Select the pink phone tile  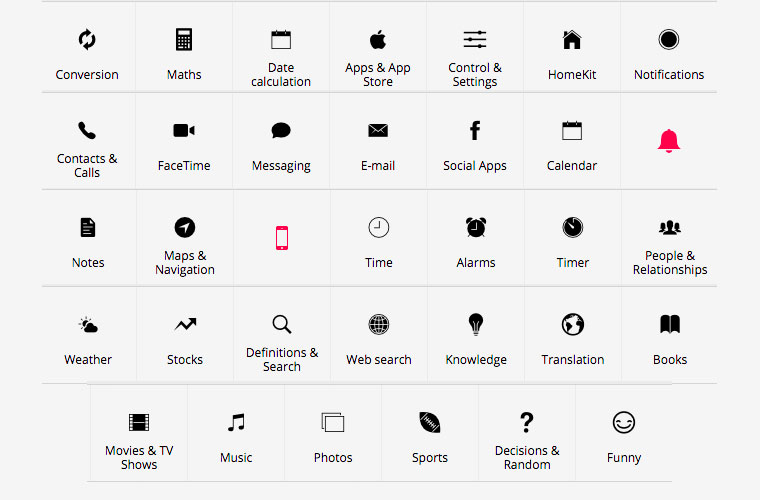(x=282, y=238)
